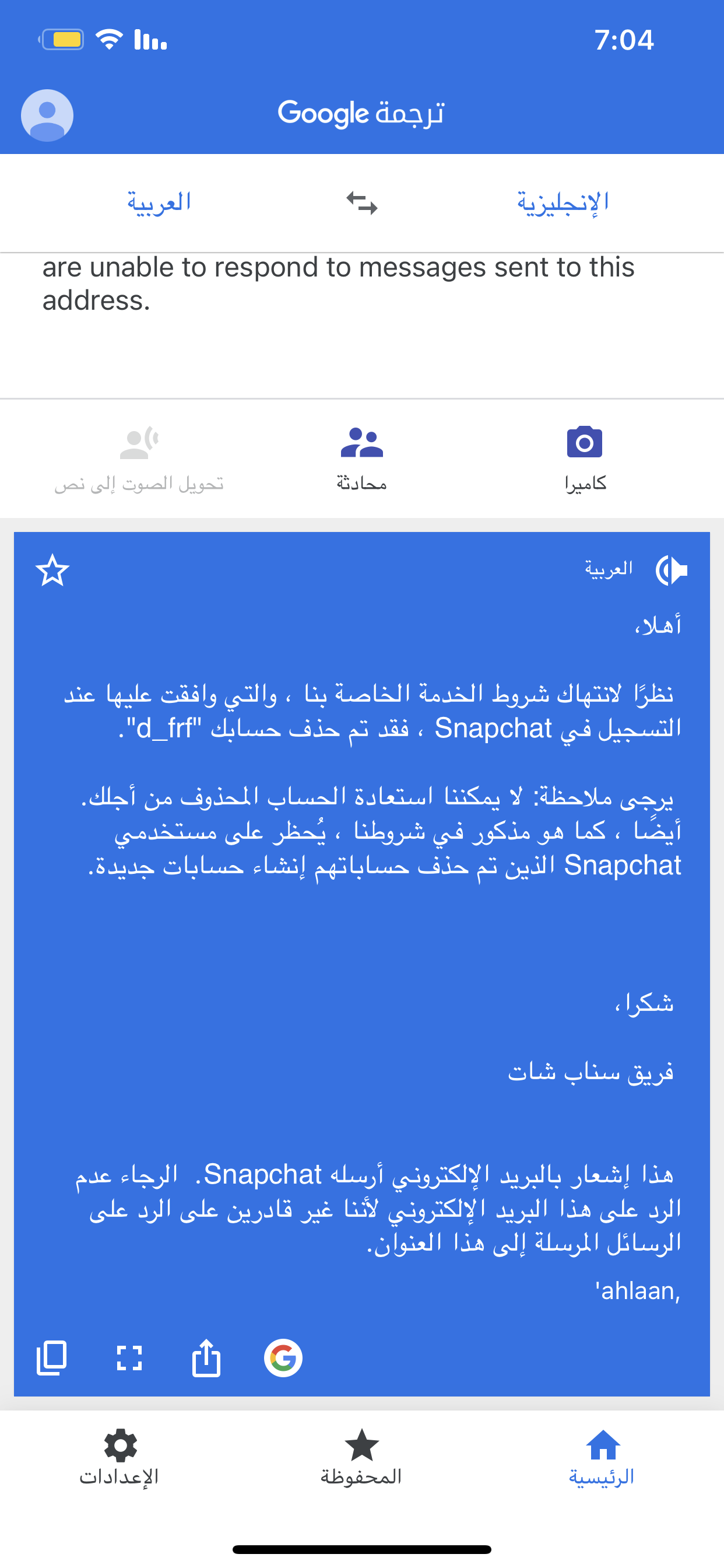Star this translation to save it
Screen dimensions: 724x1568
[52, 570]
